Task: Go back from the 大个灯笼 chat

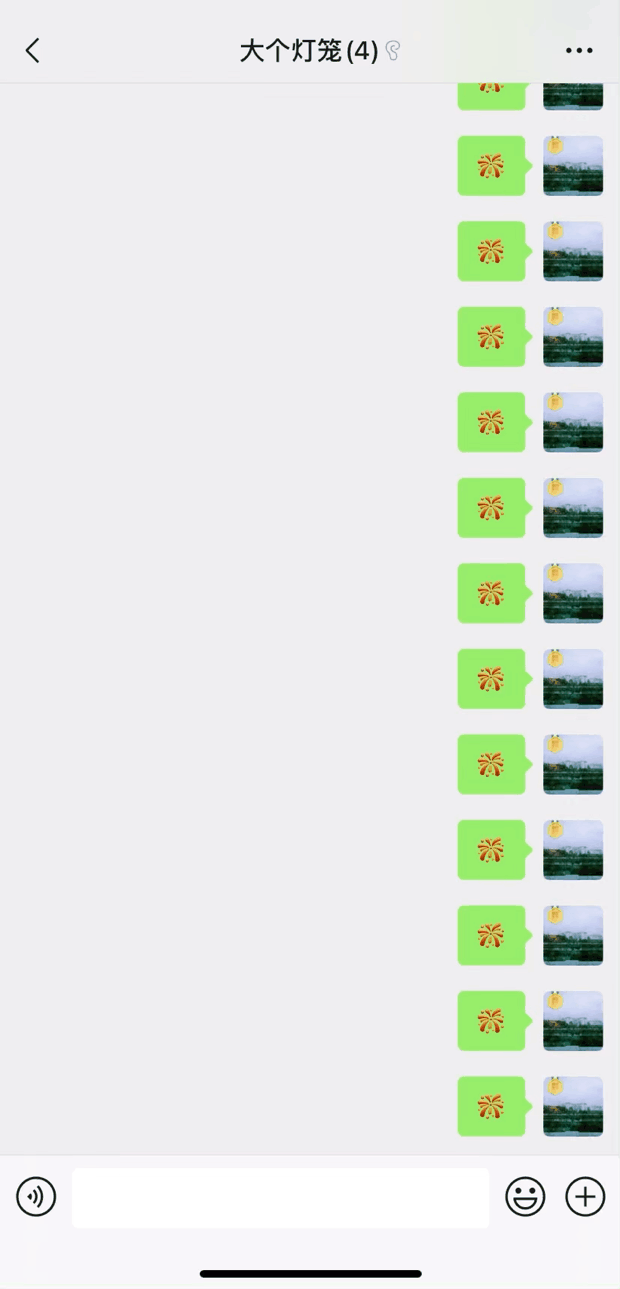Action: point(33,51)
